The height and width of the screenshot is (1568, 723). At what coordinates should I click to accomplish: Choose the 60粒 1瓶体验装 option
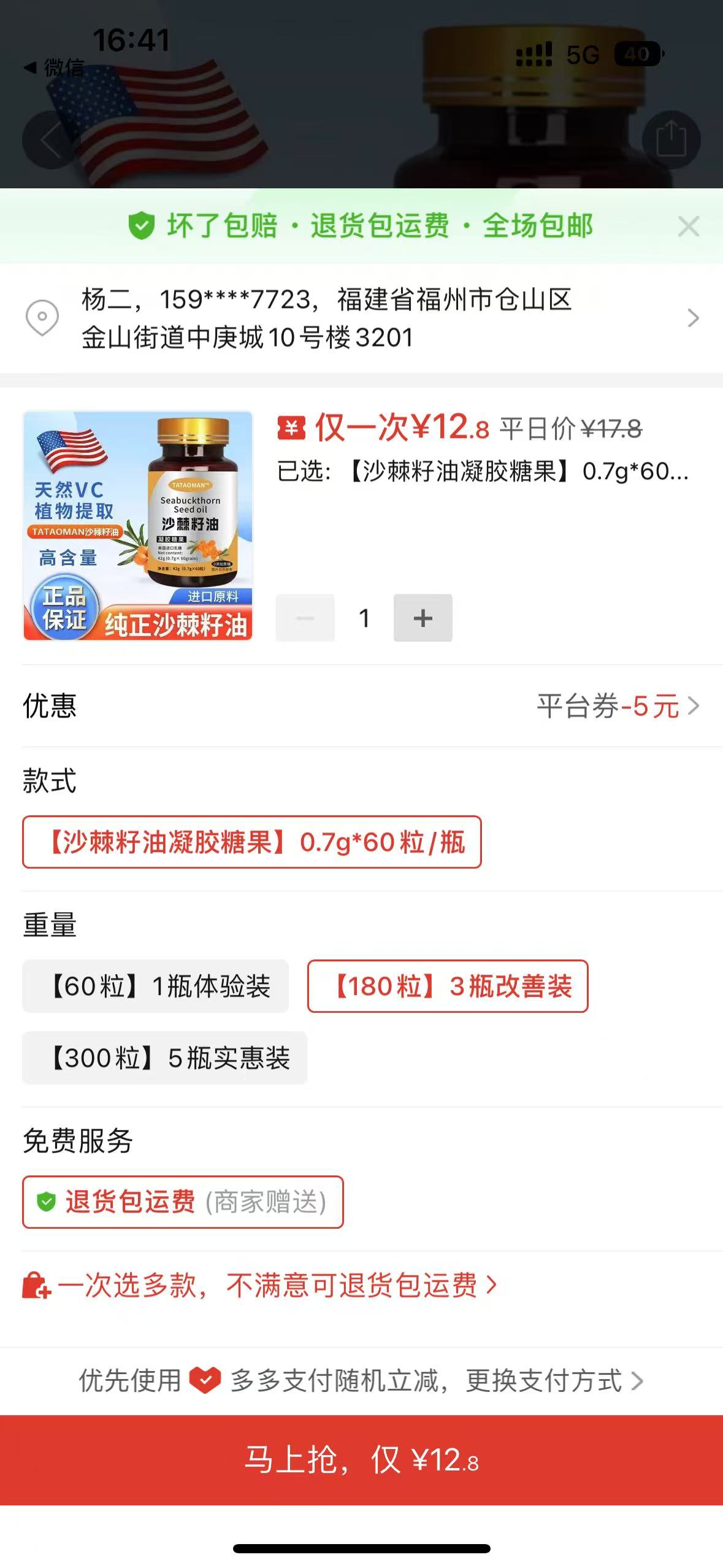[155, 986]
